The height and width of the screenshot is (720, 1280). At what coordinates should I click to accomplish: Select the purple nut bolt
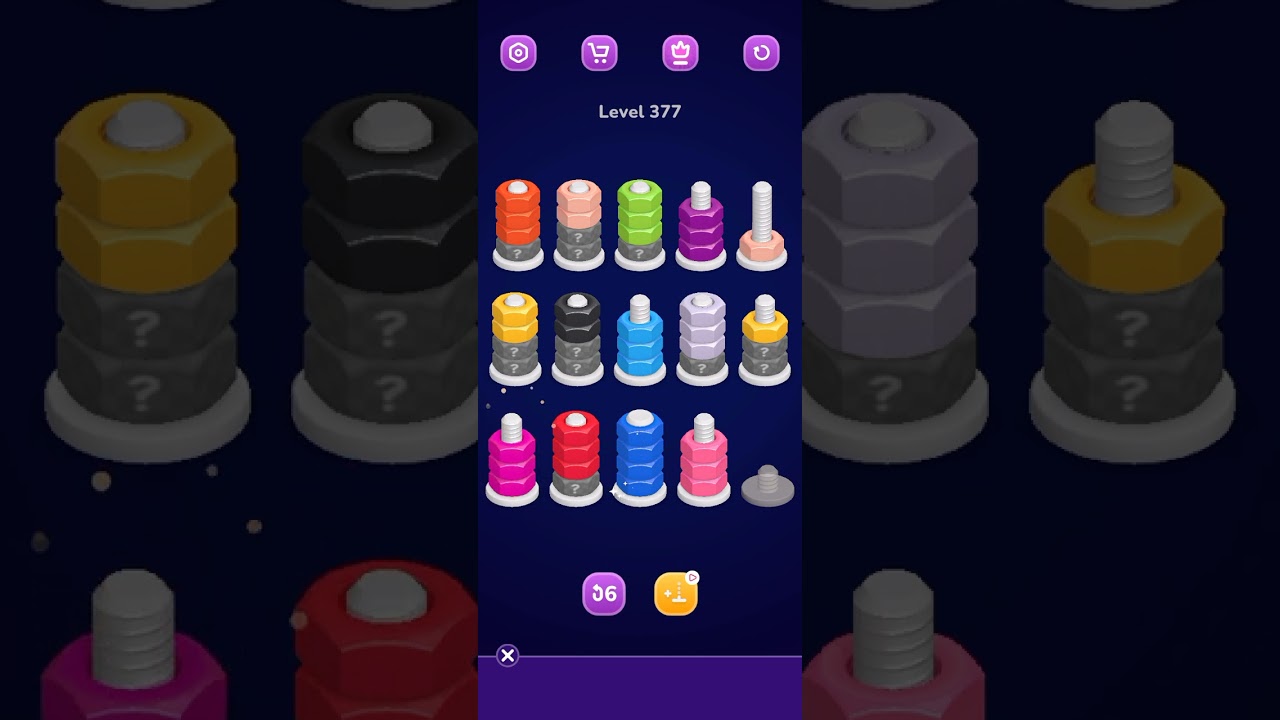700,228
